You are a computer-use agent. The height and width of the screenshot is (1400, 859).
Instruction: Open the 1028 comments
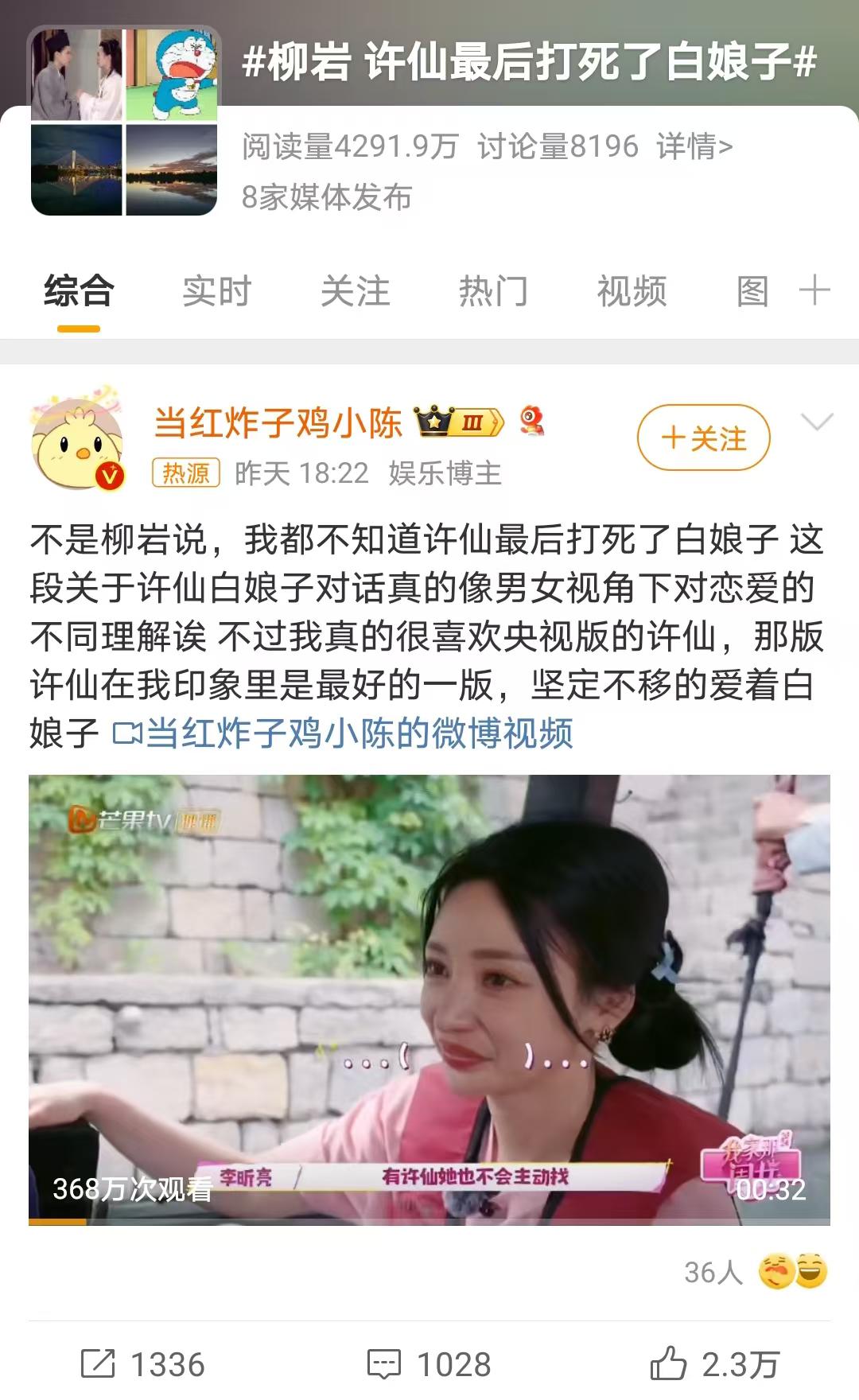click(429, 1364)
